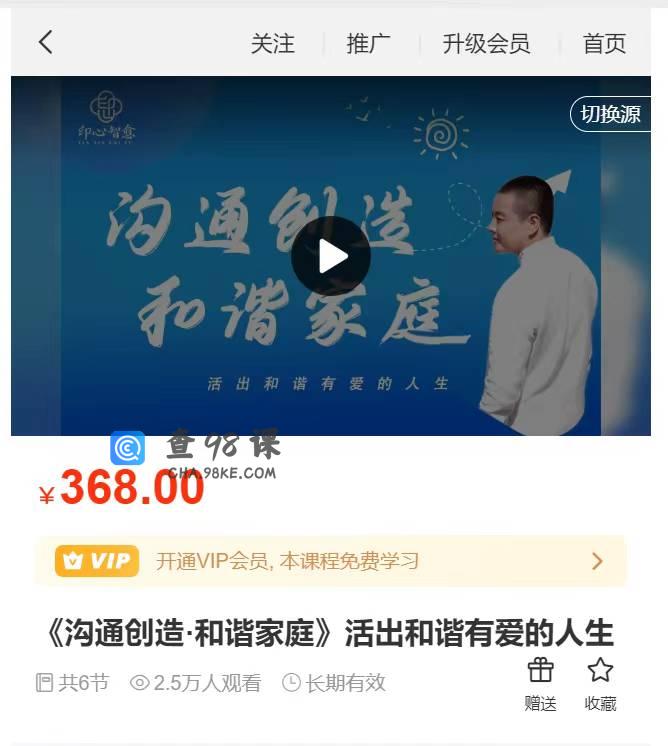Tap 升级会员 to upgrade membership

coord(486,44)
